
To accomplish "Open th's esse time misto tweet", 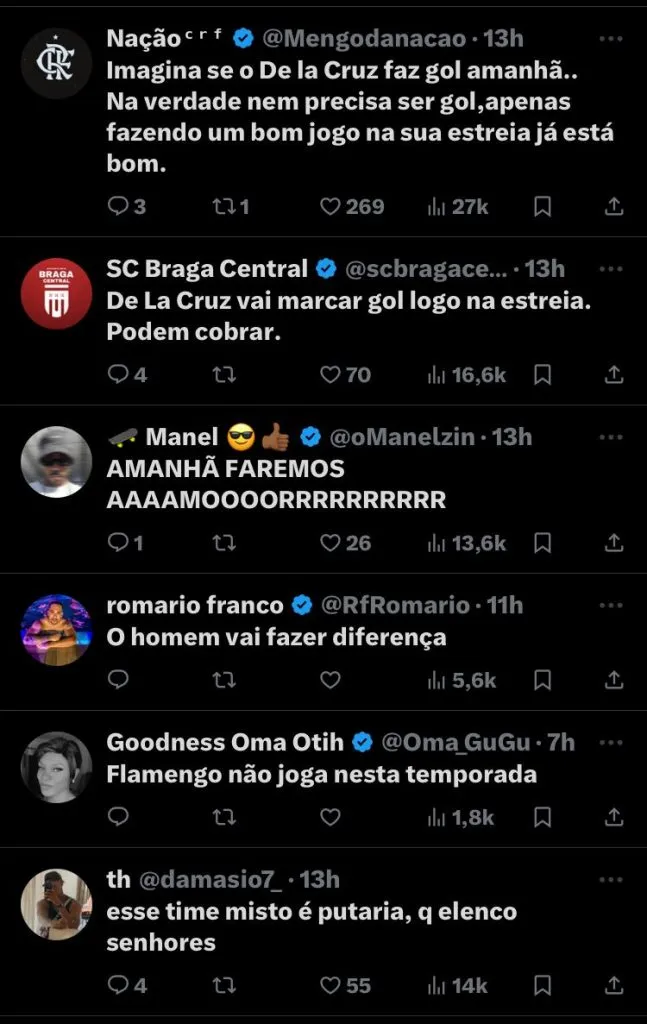I will (x=311, y=927).
